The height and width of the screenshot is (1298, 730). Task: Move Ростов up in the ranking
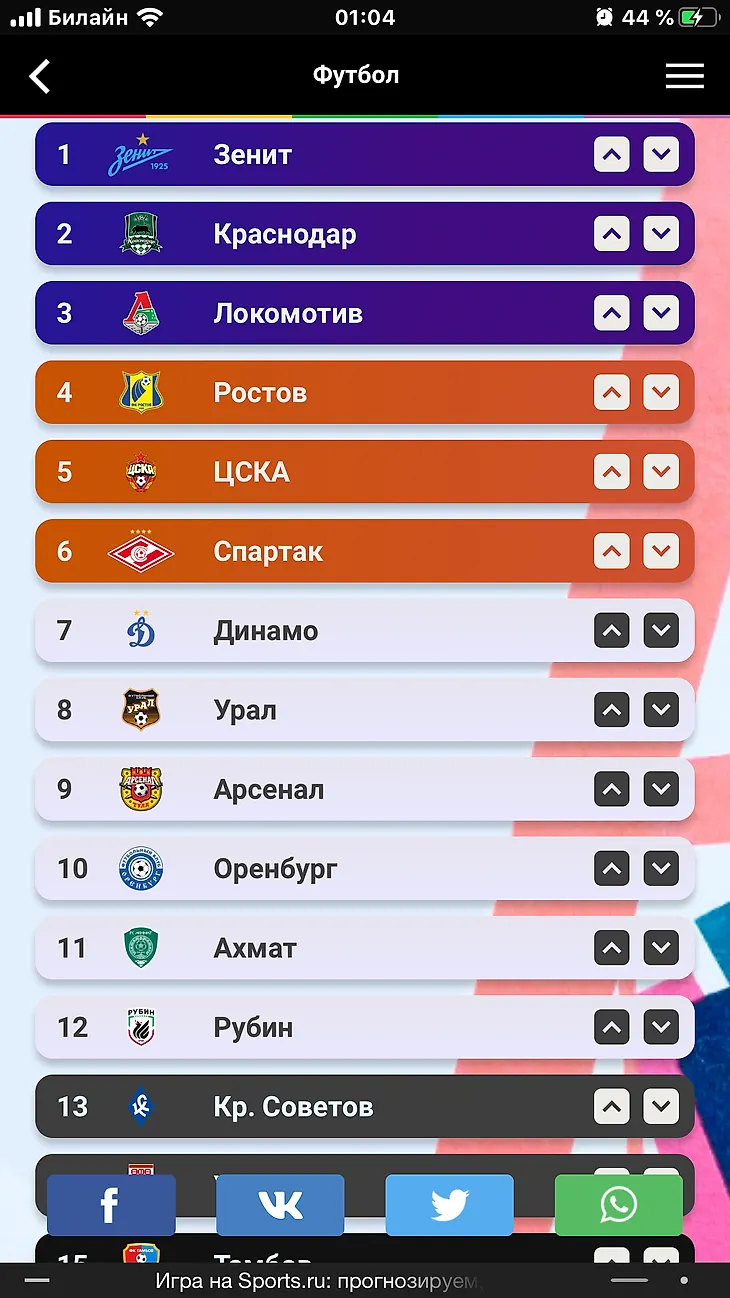[612, 392]
